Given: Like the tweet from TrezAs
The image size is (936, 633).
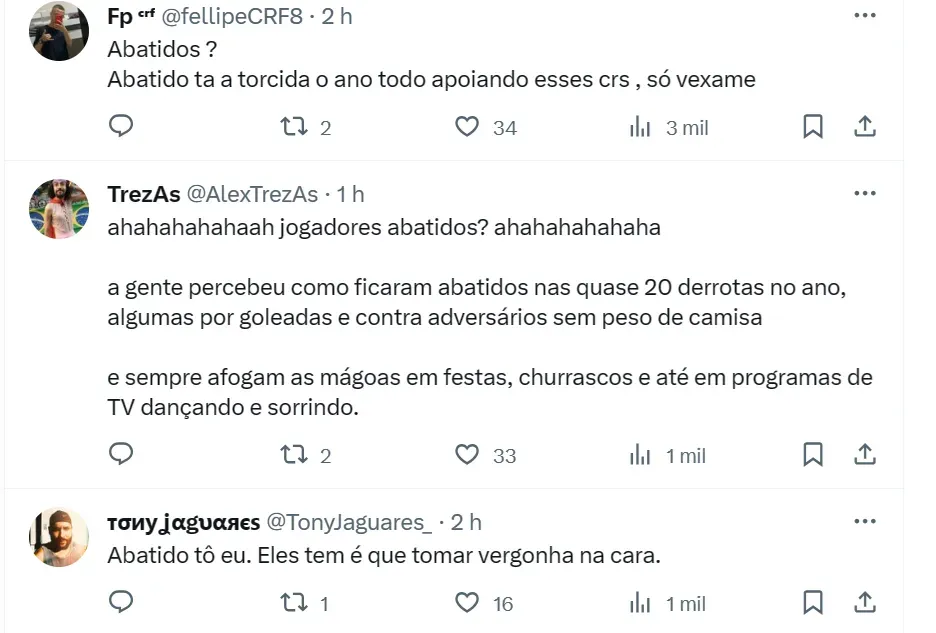Looking at the screenshot, I should (x=467, y=455).
